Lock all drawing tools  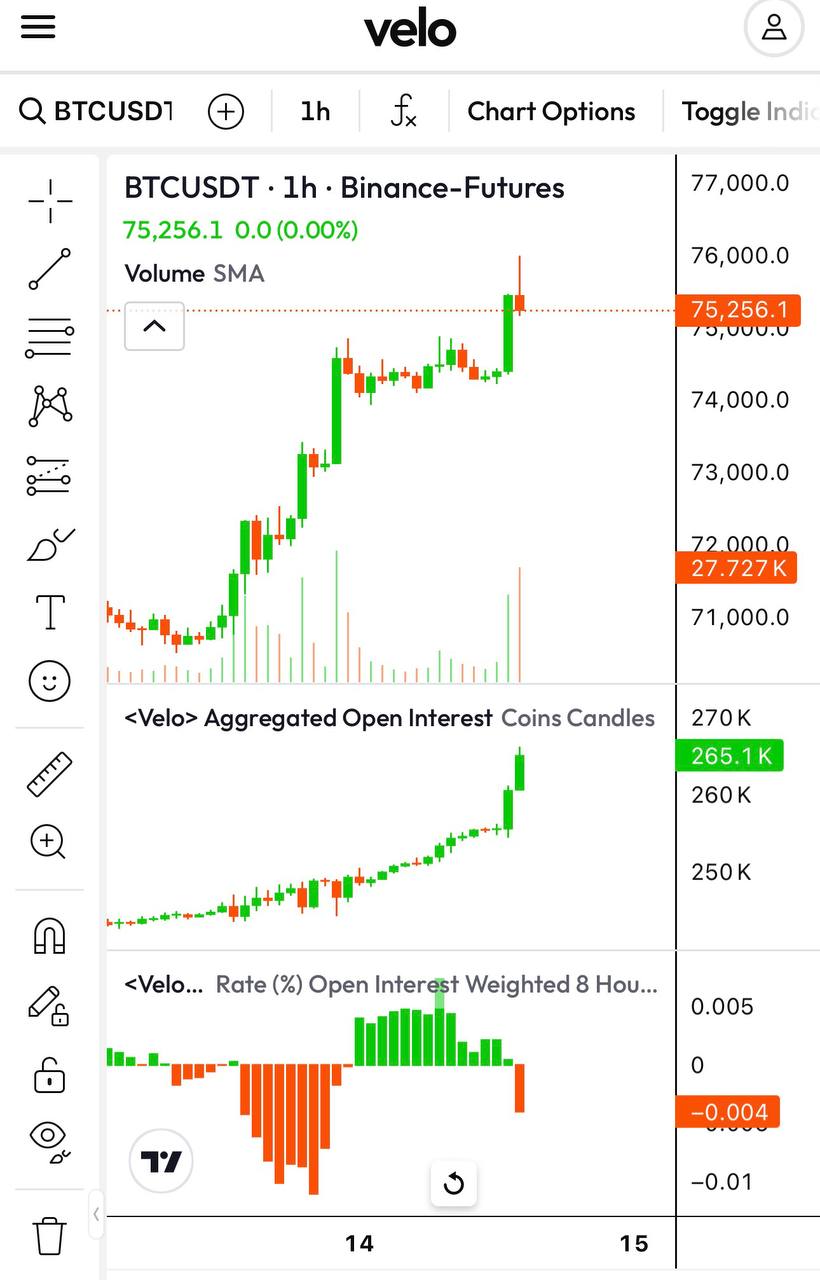coord(49,1076)
